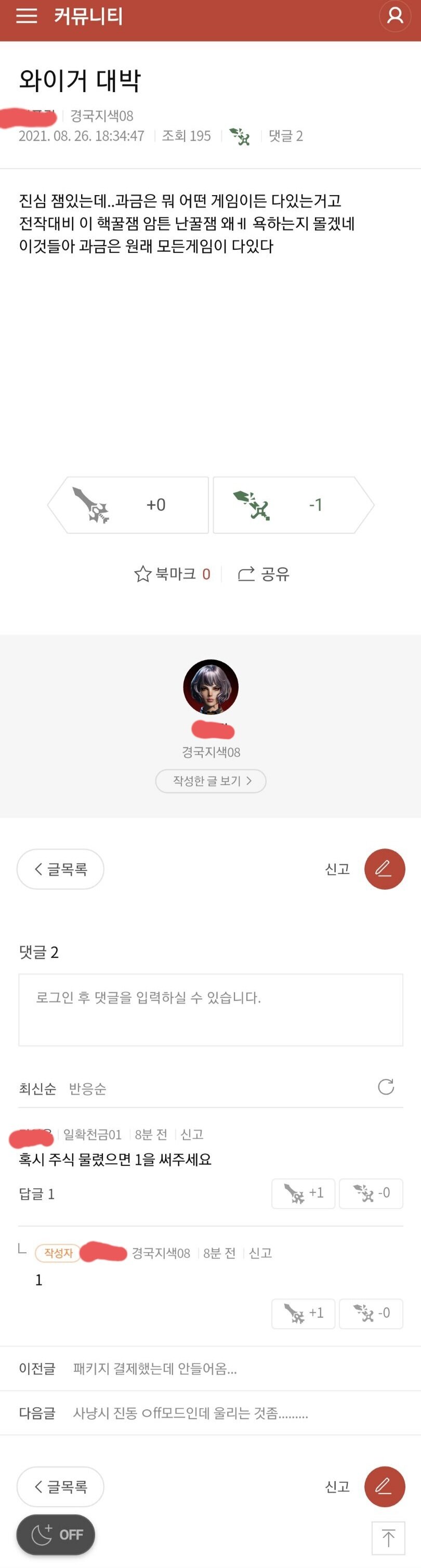
Task: View posts written by author (작성한 글 보기)
Action: [x=210, y=780]
